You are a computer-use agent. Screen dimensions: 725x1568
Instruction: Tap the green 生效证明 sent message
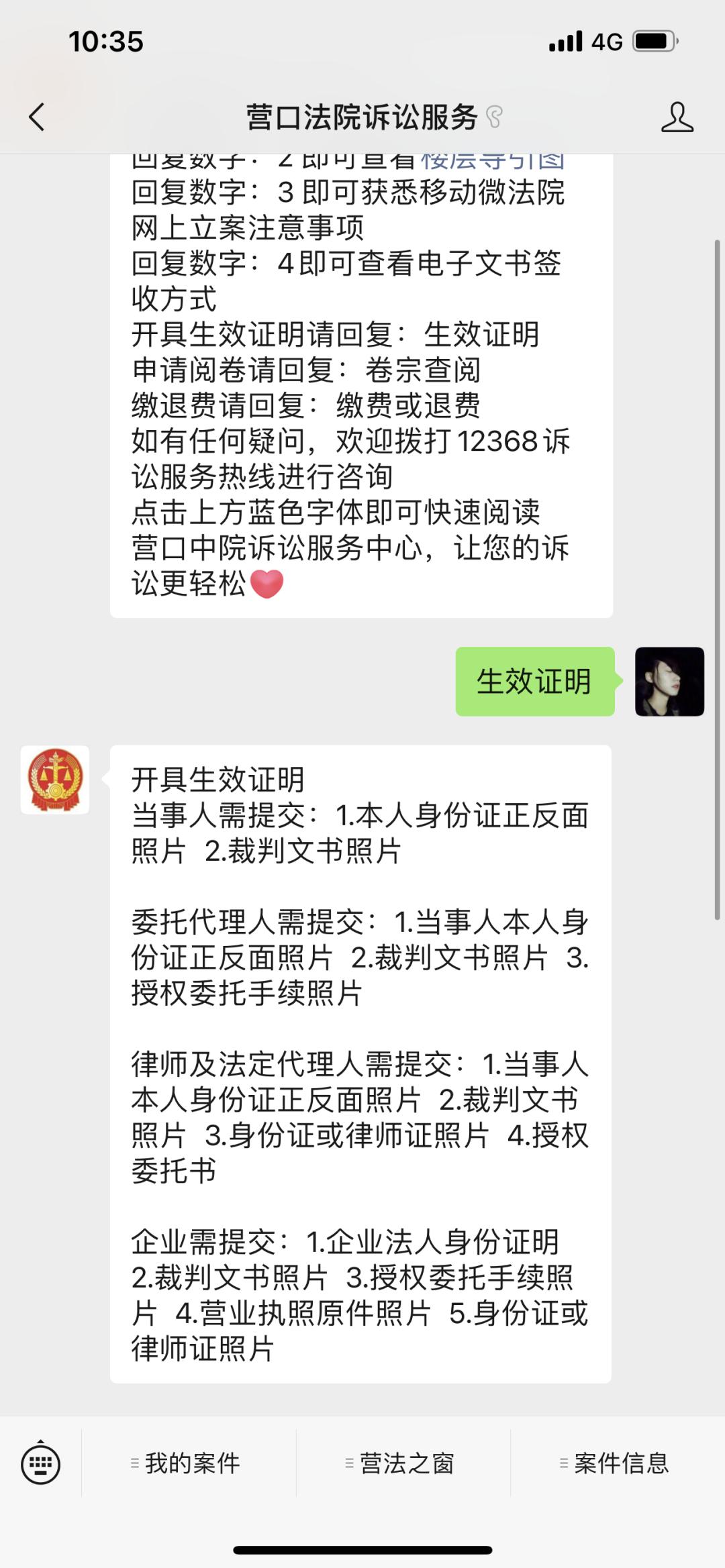(x=534, y=683)
